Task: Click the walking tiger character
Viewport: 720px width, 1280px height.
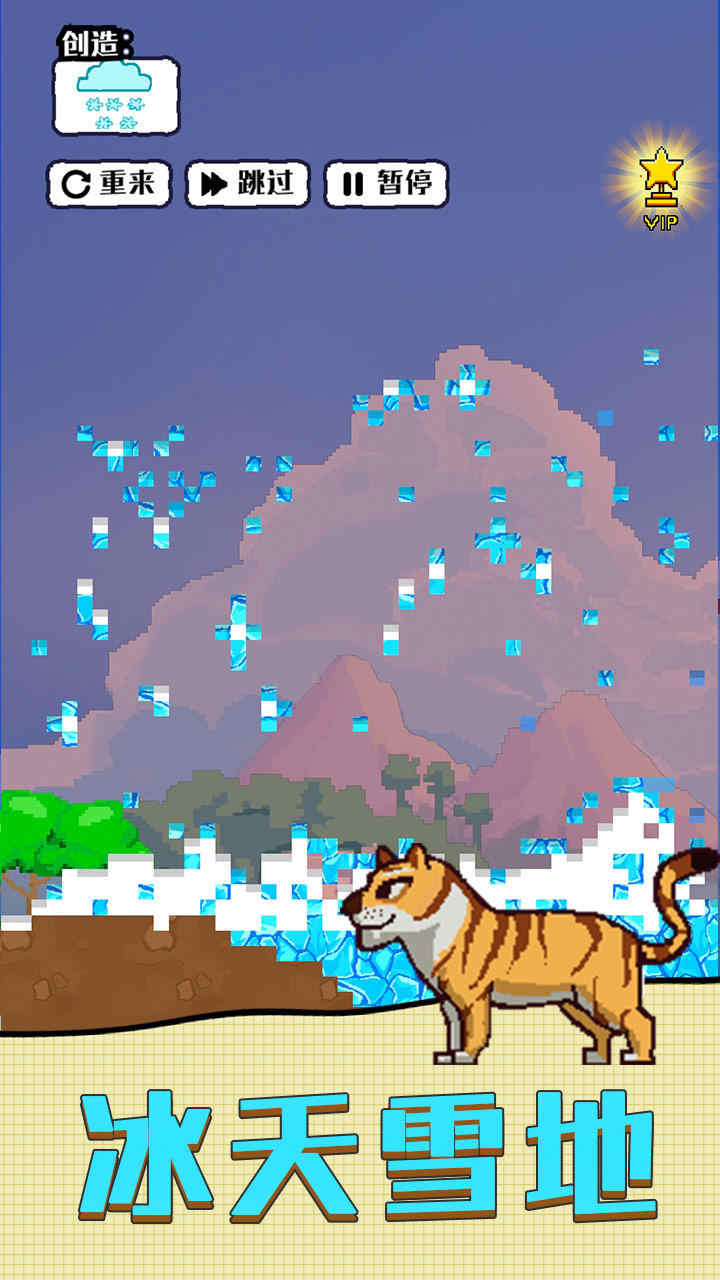Action: [x=520, y=950]
